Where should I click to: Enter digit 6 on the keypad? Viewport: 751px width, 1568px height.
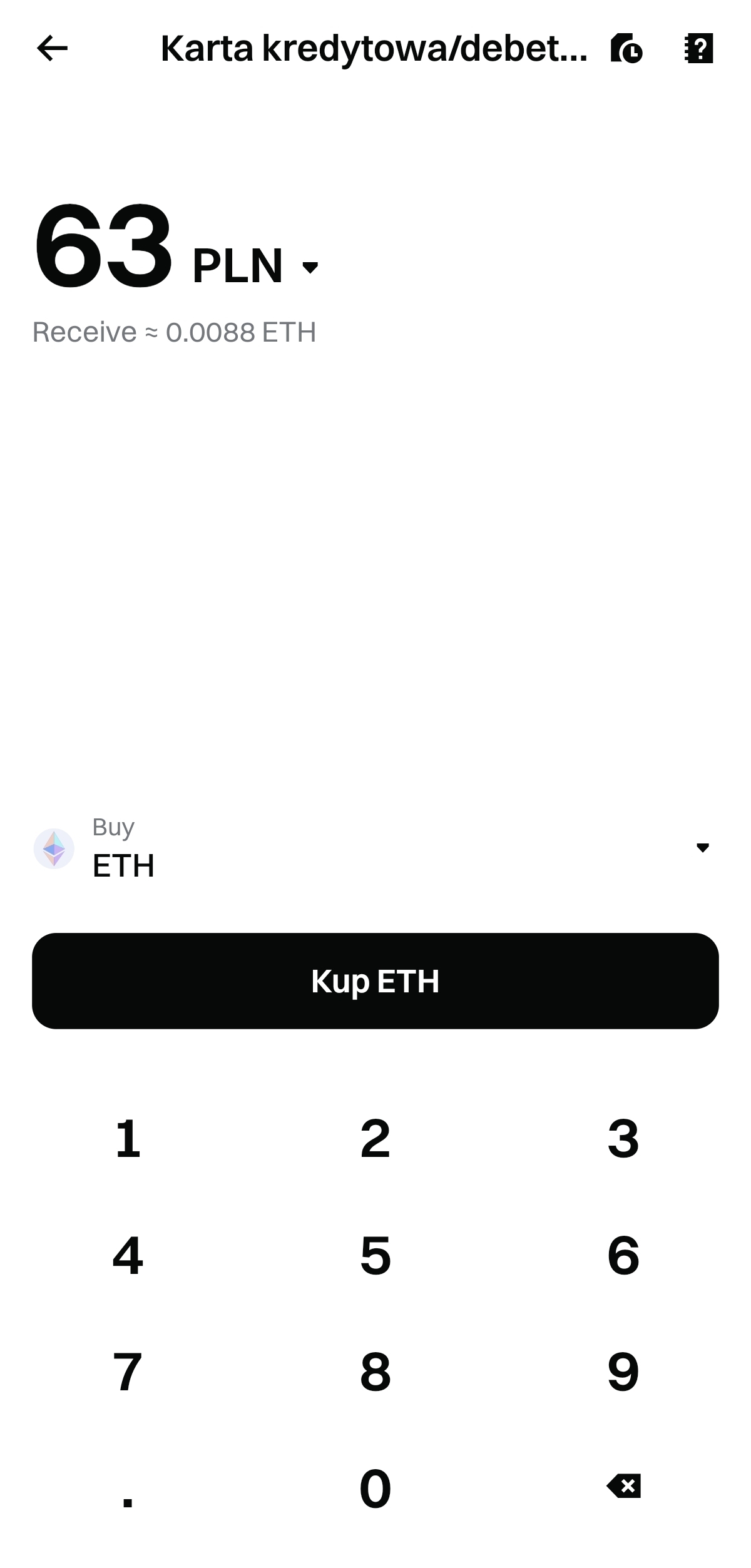pos(623,1255)
